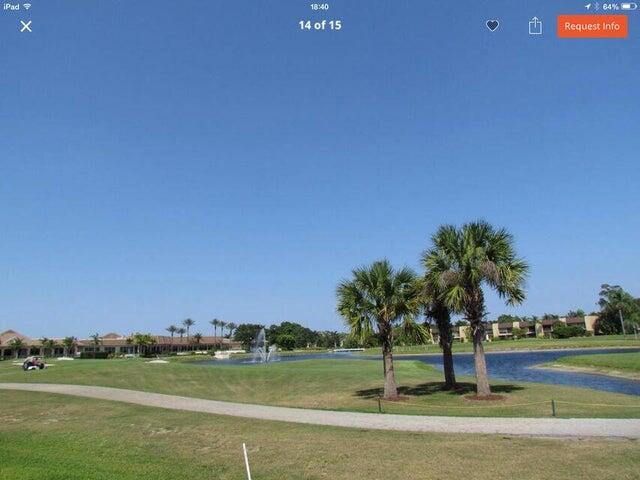Favorite this listing with the heart

[x=492, y=26]
